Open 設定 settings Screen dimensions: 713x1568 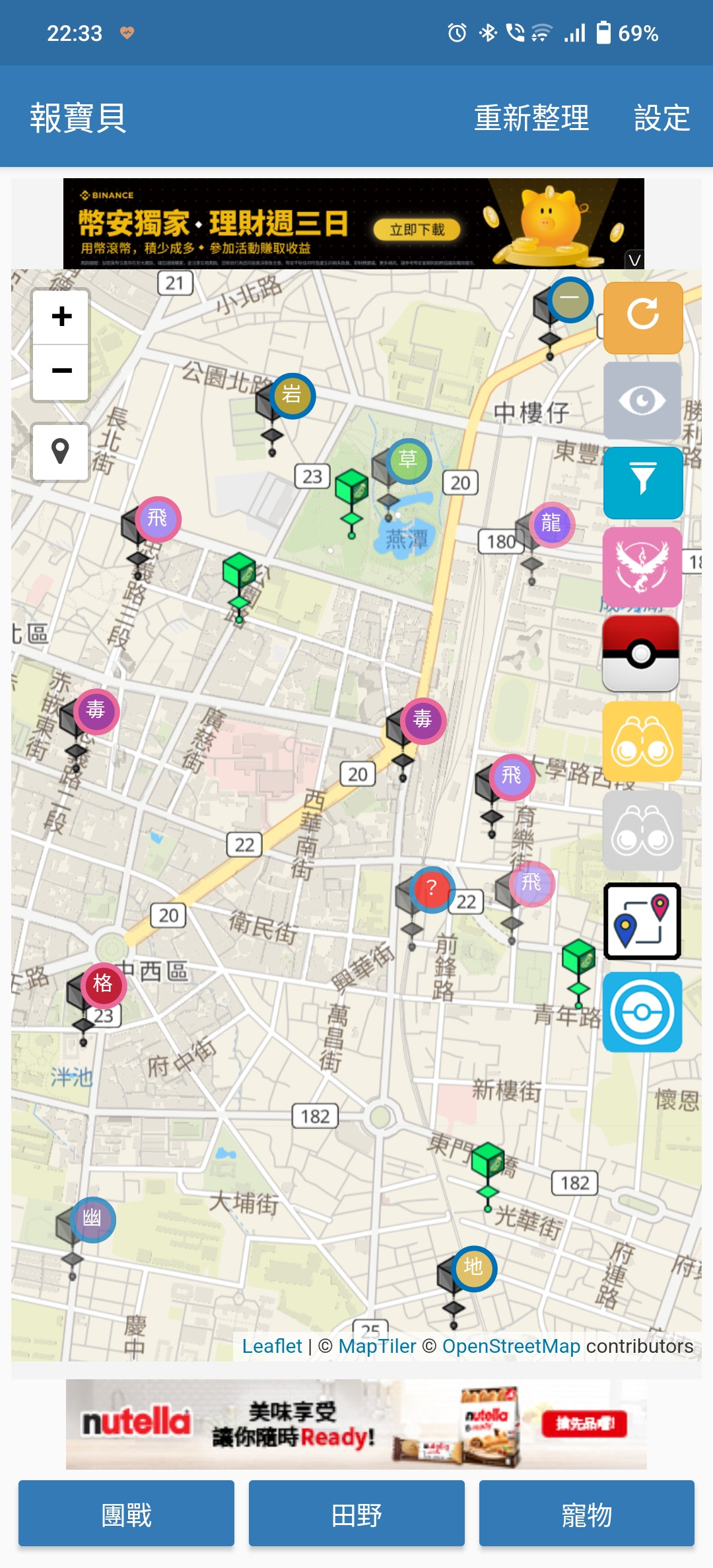662,118
